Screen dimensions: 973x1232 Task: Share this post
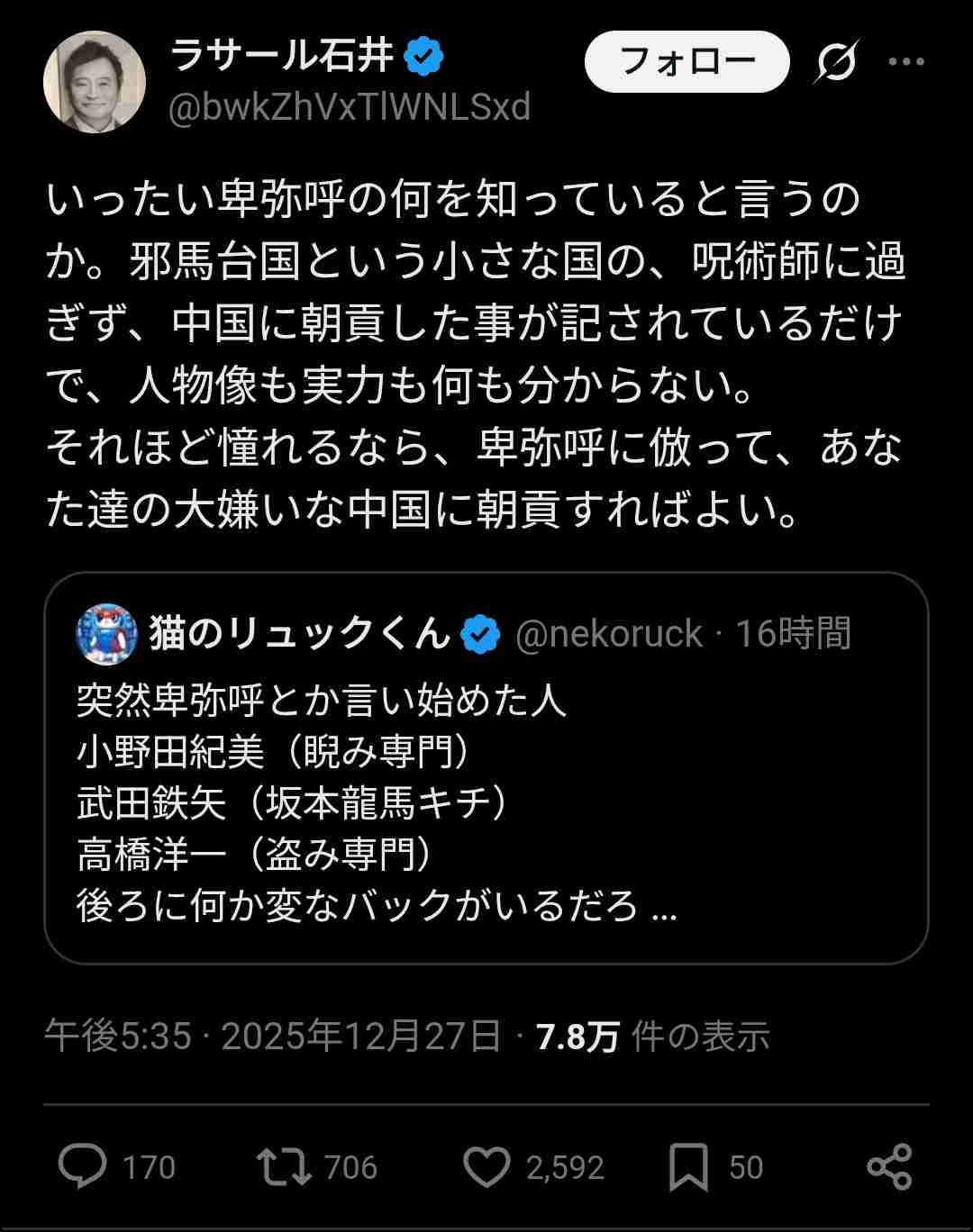pos(889,1166)
